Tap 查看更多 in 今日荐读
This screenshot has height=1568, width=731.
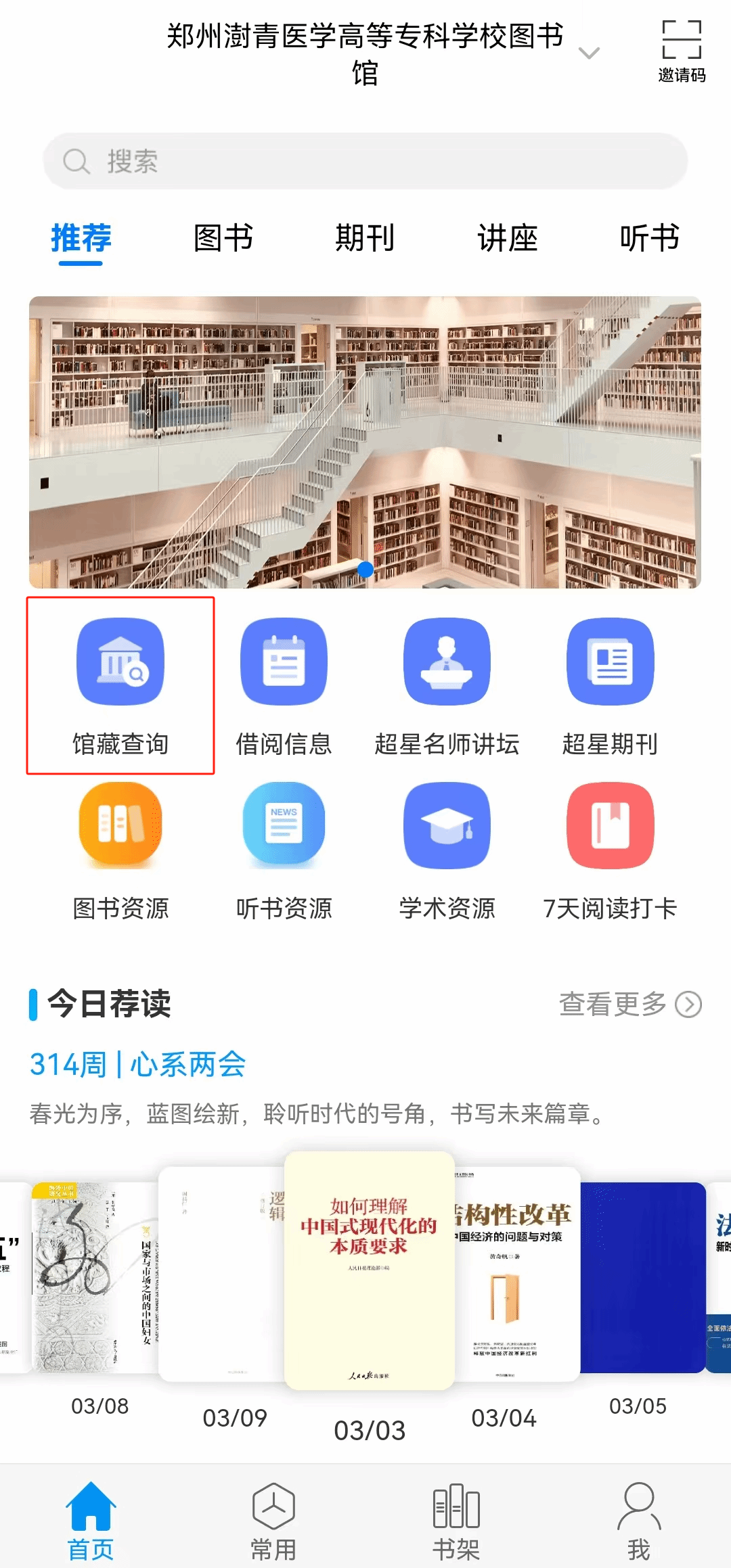(630, 1004)
